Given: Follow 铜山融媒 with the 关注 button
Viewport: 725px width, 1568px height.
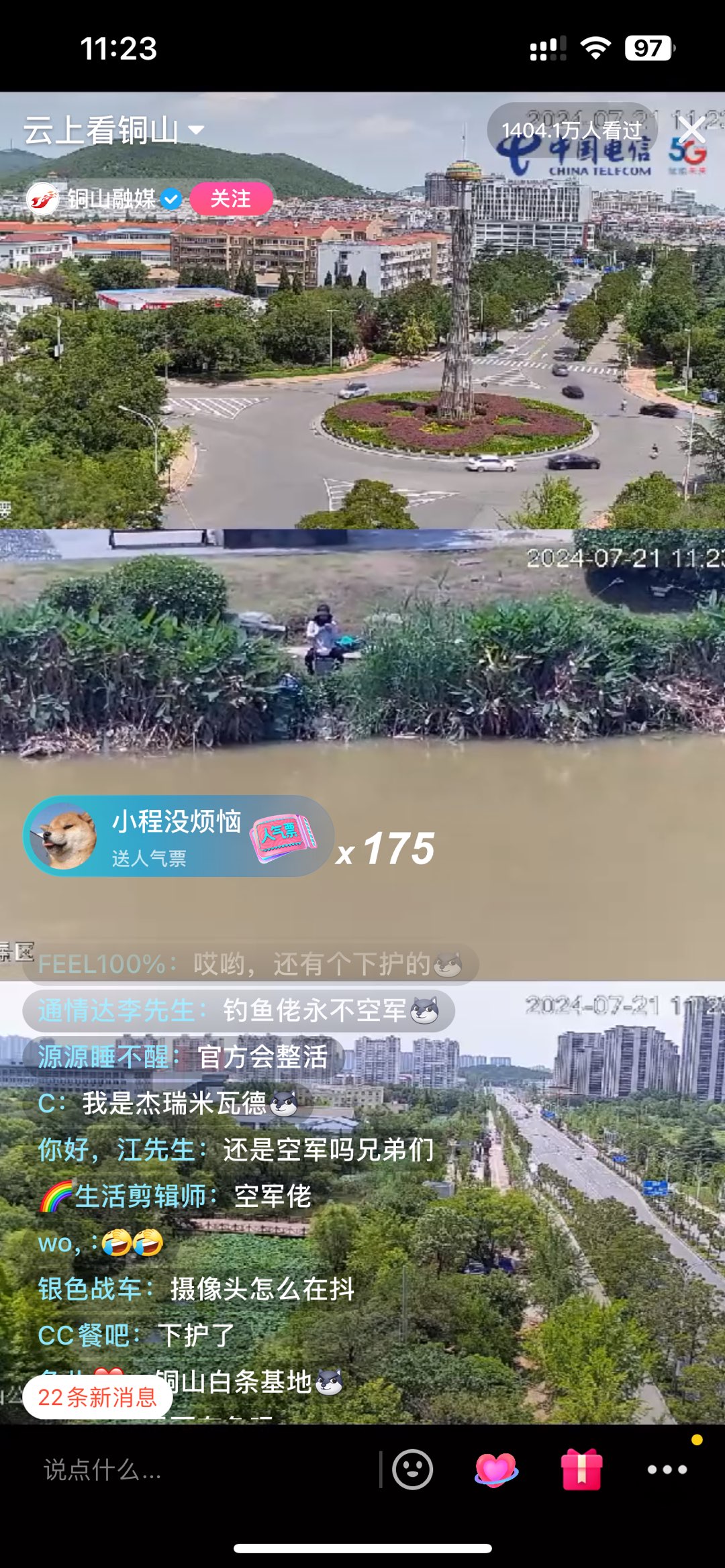Looking at the screenshot, I should click(230, 199).
